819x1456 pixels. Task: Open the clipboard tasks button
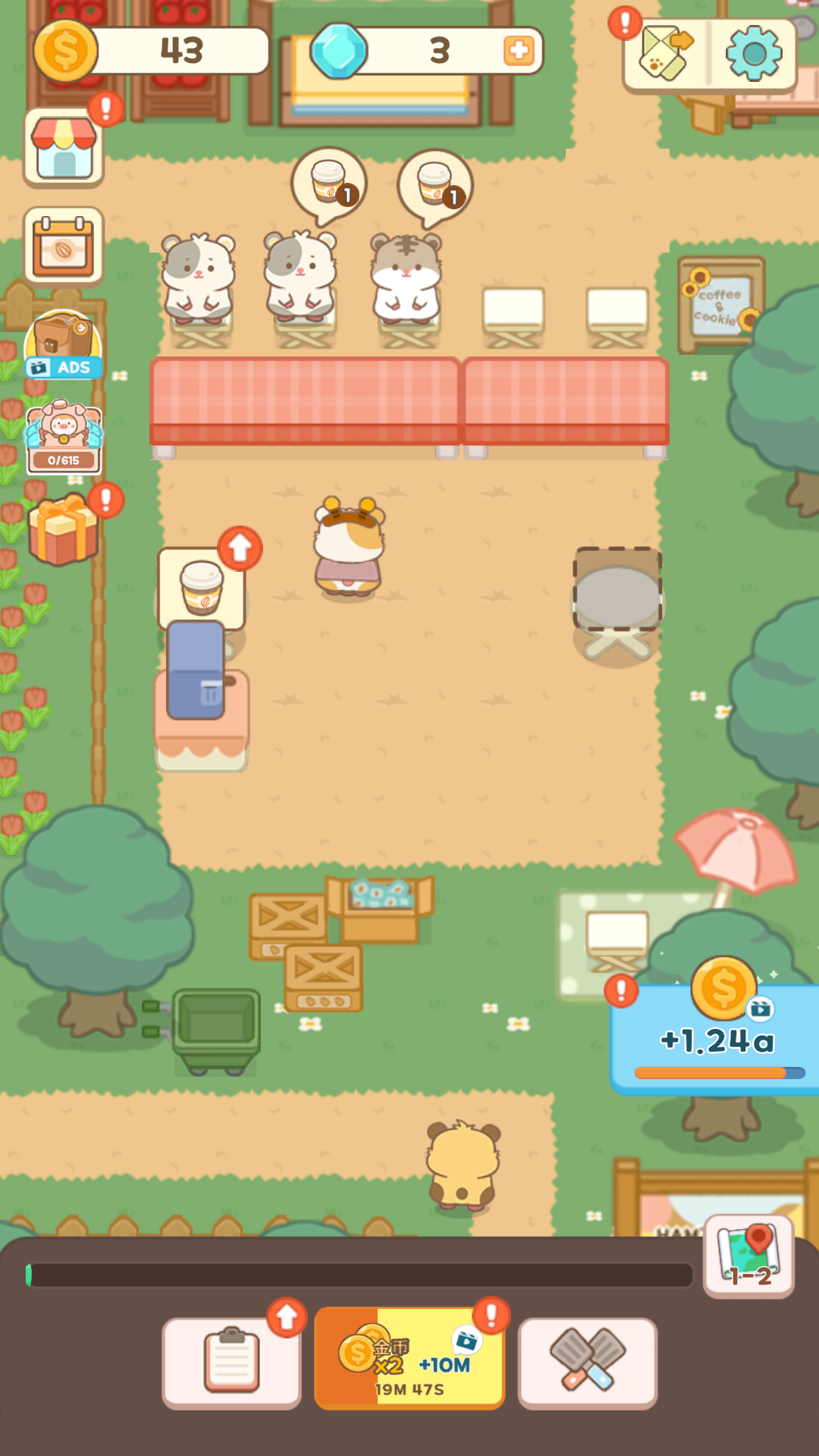coord(231,1363)
